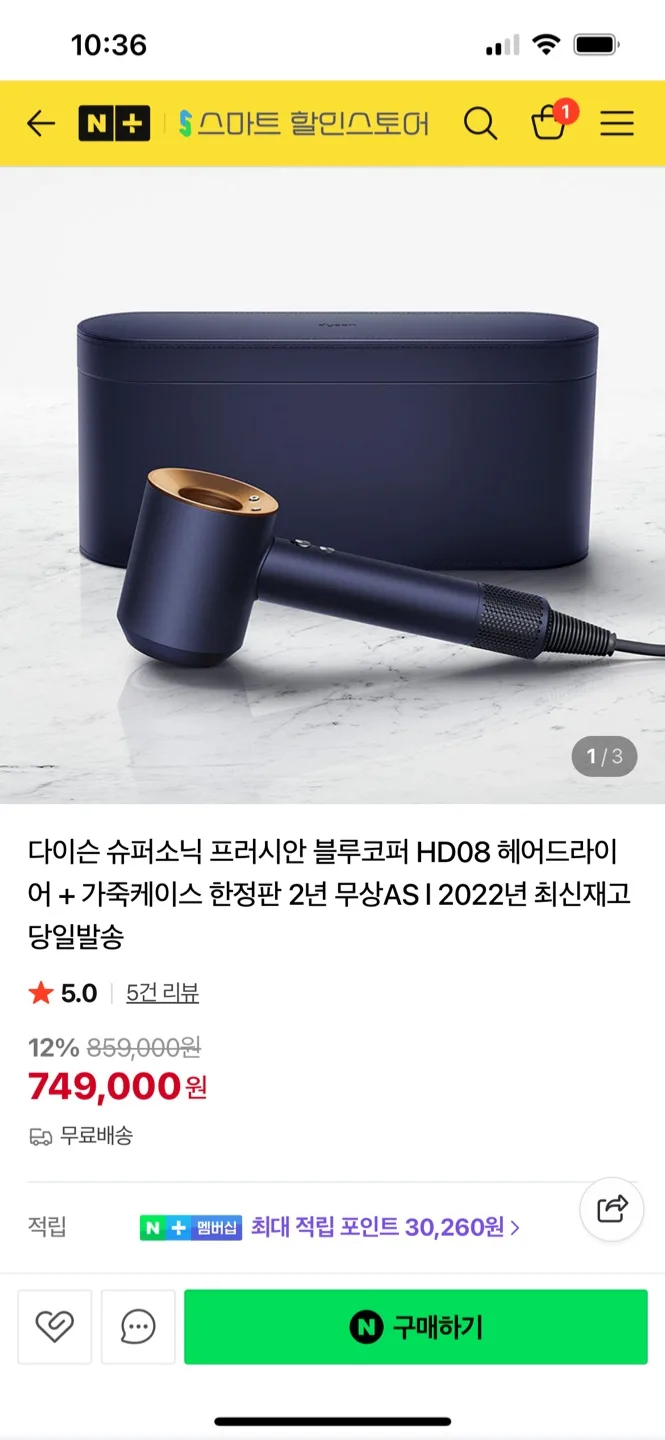This screenshot has width=665, height=1440.
Task: Open the shopping basket
Action: click(x=549, y=124)
